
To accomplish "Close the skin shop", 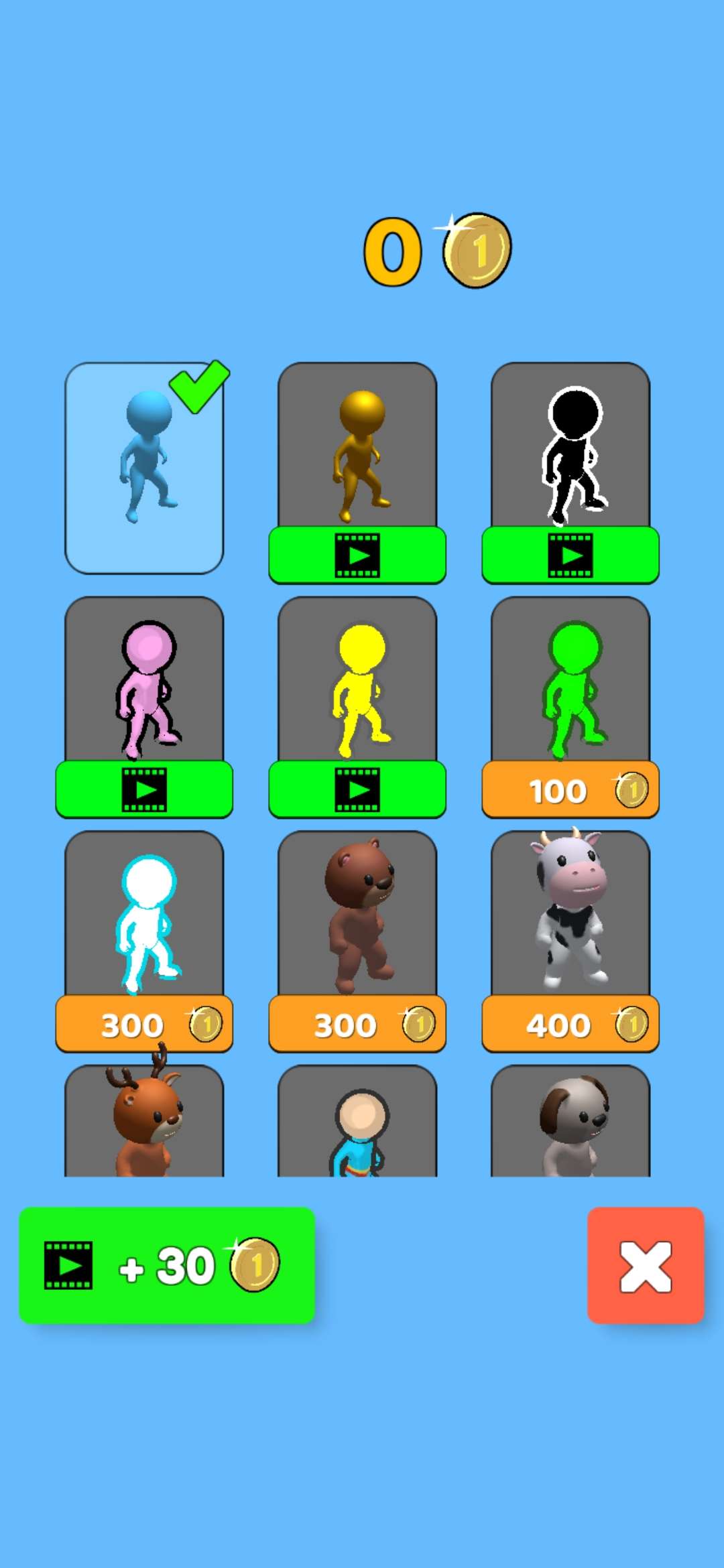I will click(646, 1265).
